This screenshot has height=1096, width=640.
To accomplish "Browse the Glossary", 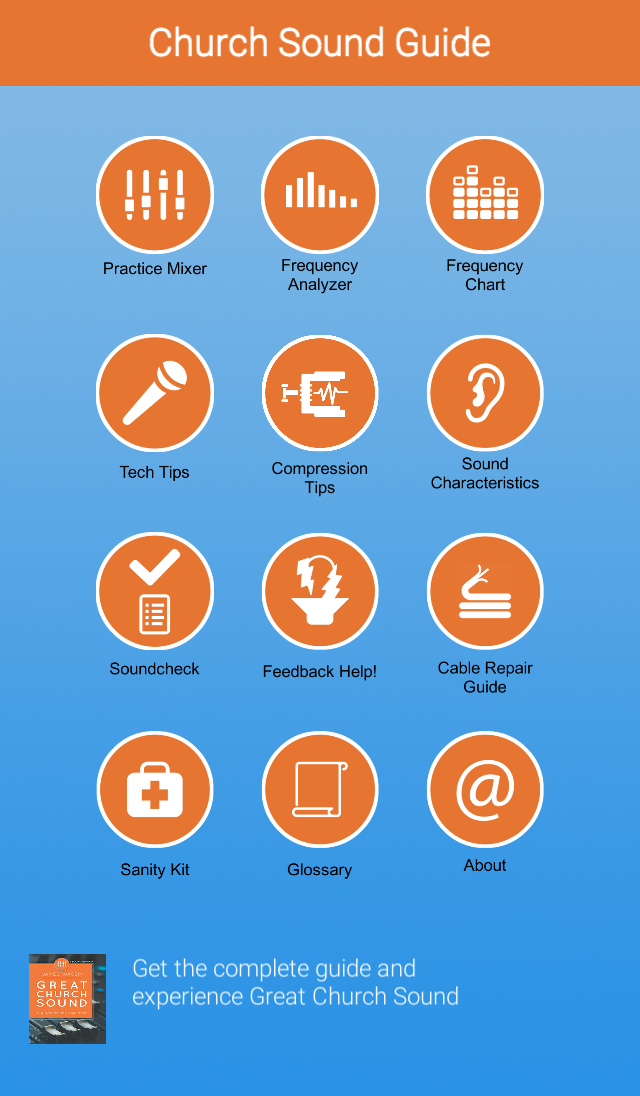I will (x=320, y=789).
